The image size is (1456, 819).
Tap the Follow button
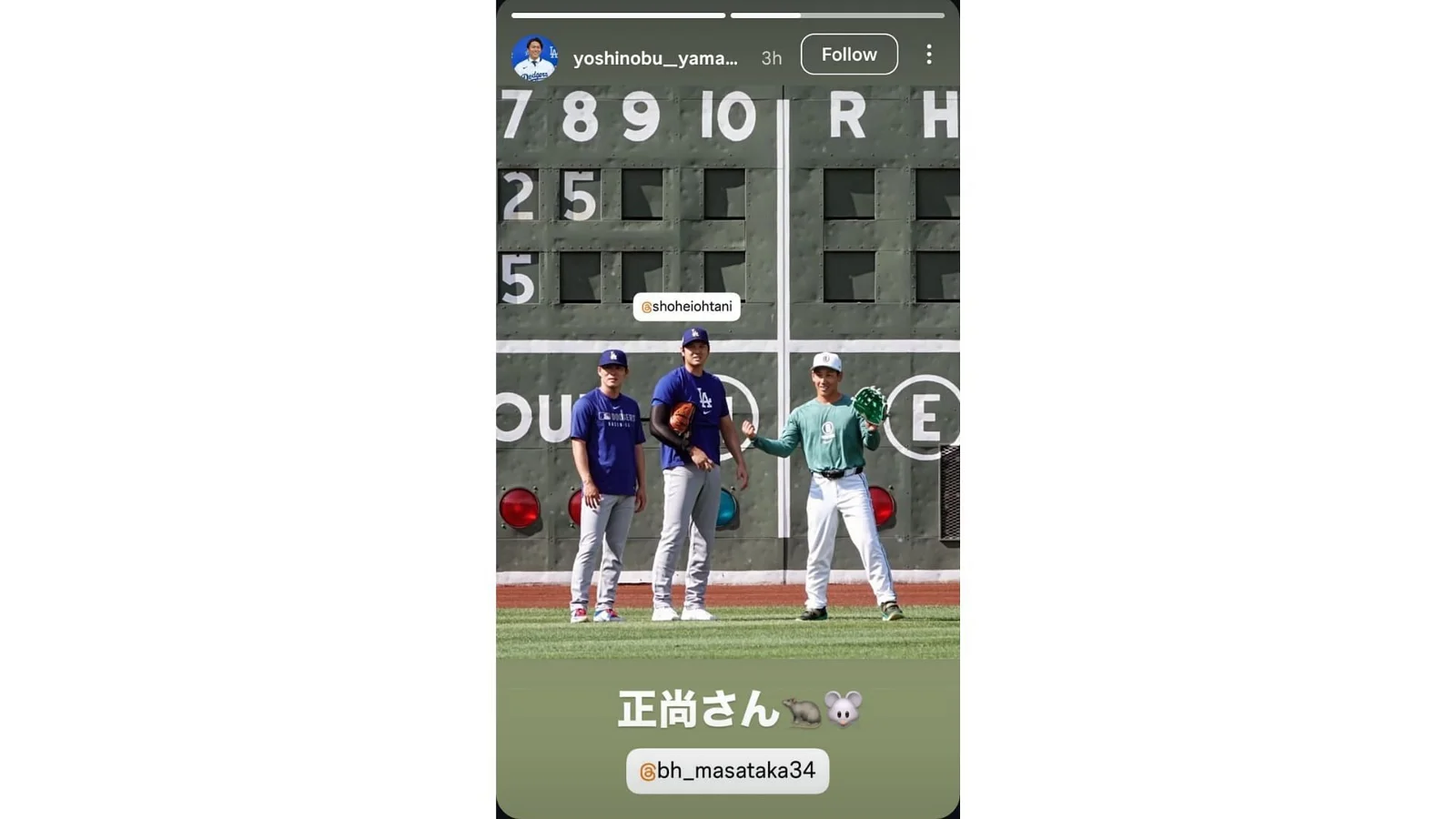tap(848, 55)
